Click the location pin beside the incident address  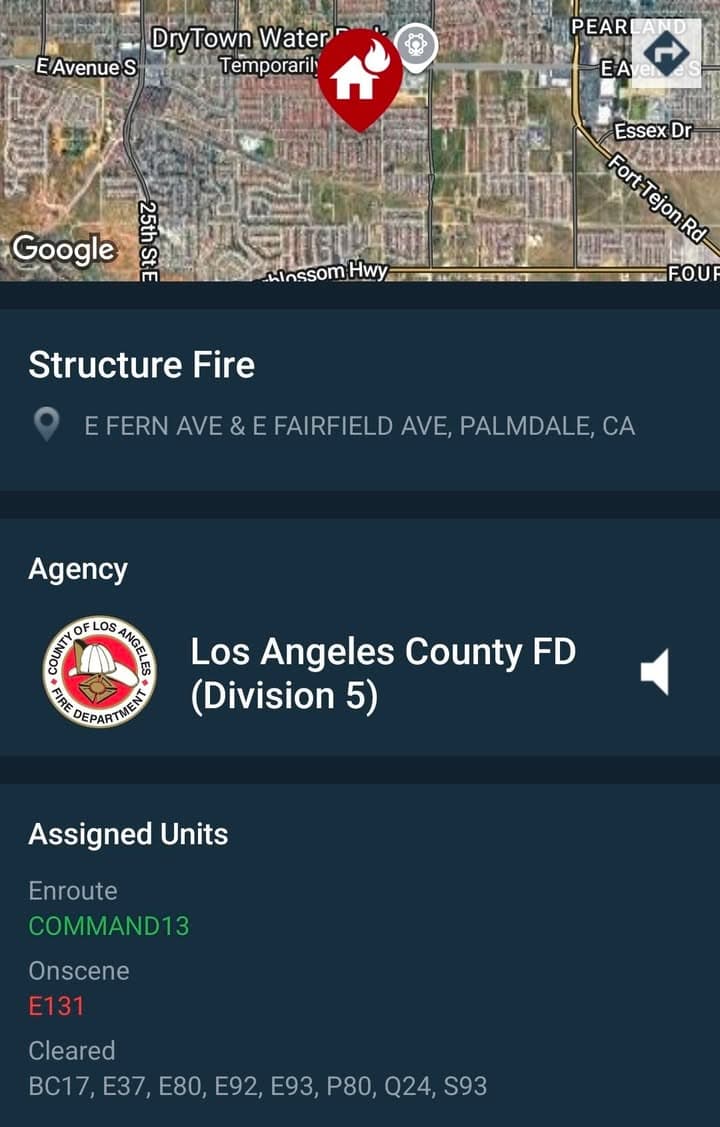47,424
